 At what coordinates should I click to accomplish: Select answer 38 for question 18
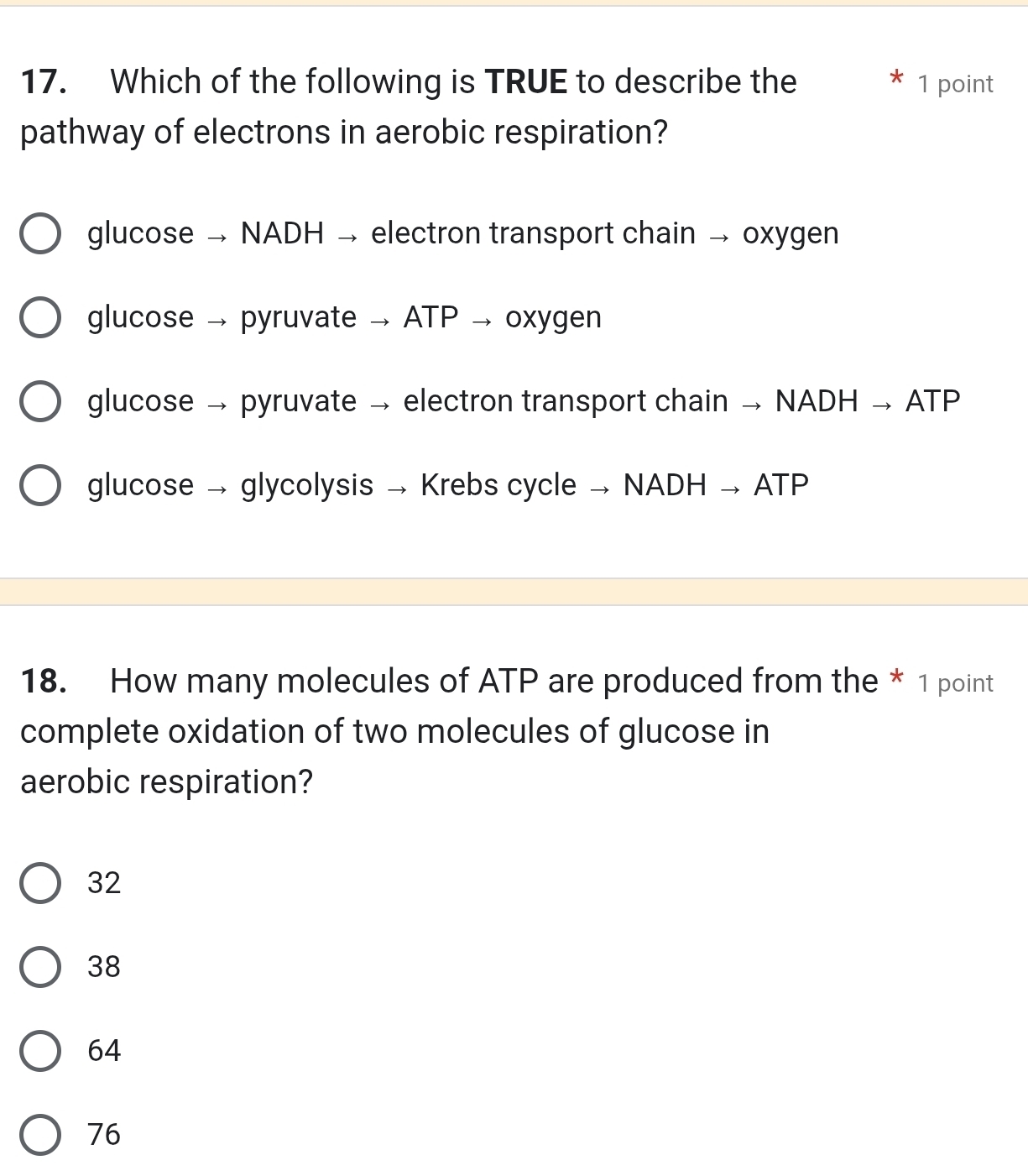coord(40,967)
